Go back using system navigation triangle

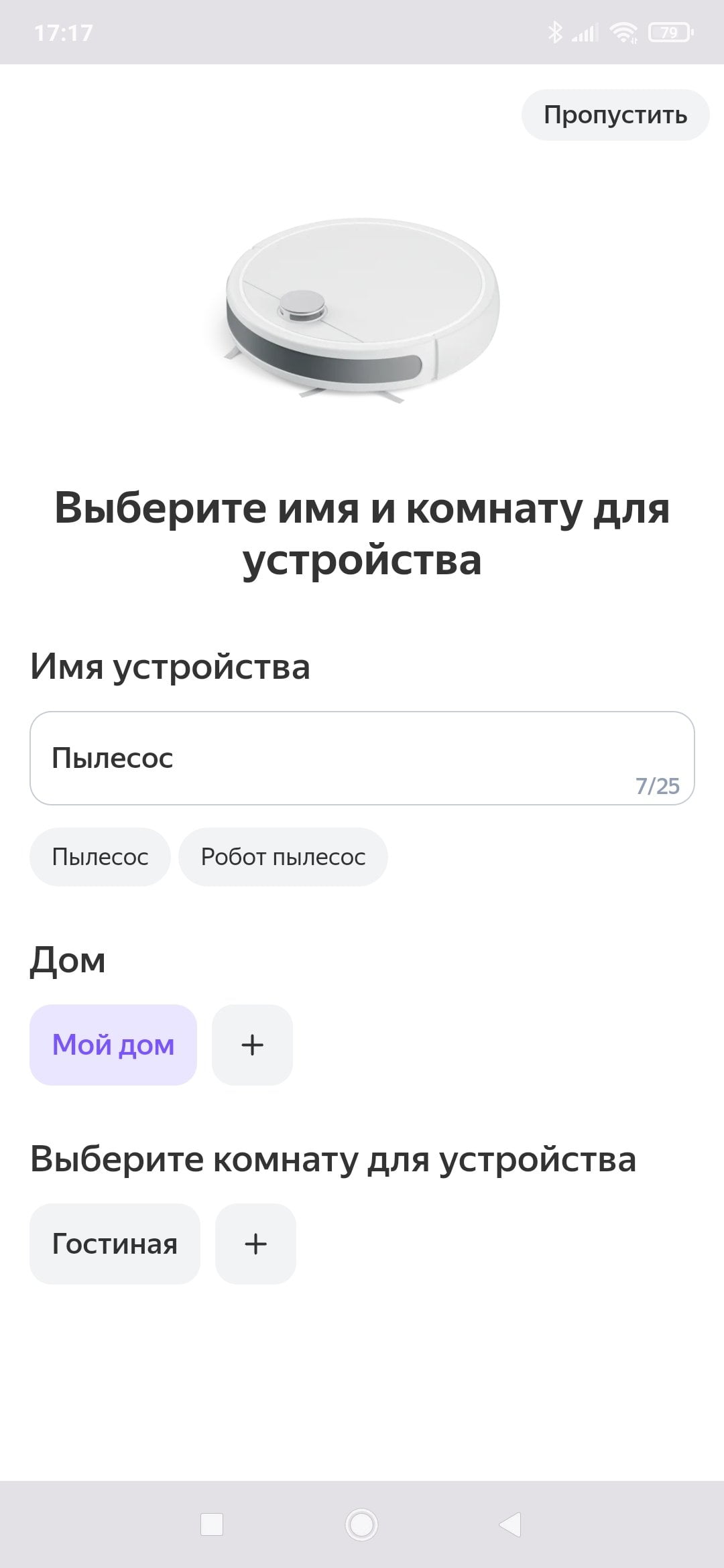pyautogui.click(x=511, y=1524)
